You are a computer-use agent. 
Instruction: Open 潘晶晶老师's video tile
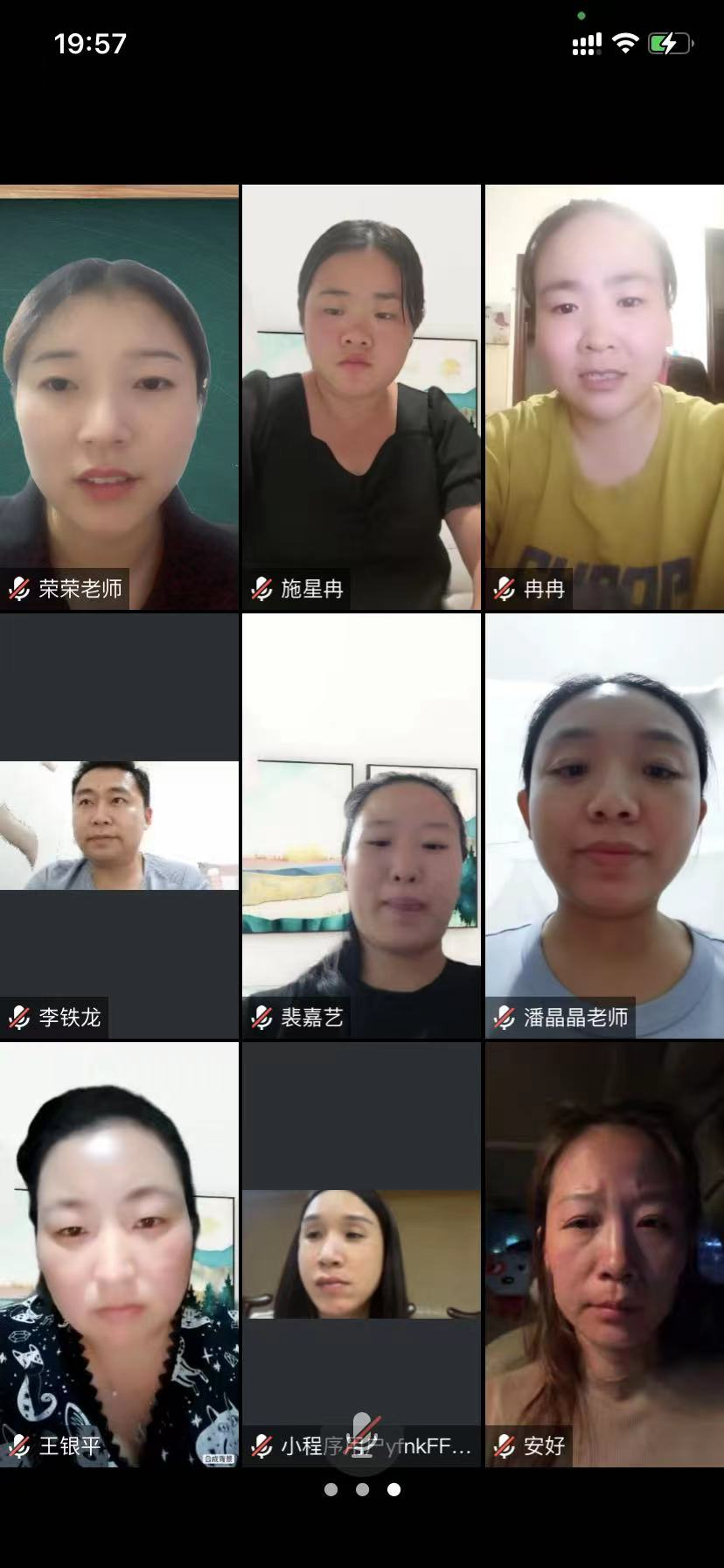click(x=604, y=825)
